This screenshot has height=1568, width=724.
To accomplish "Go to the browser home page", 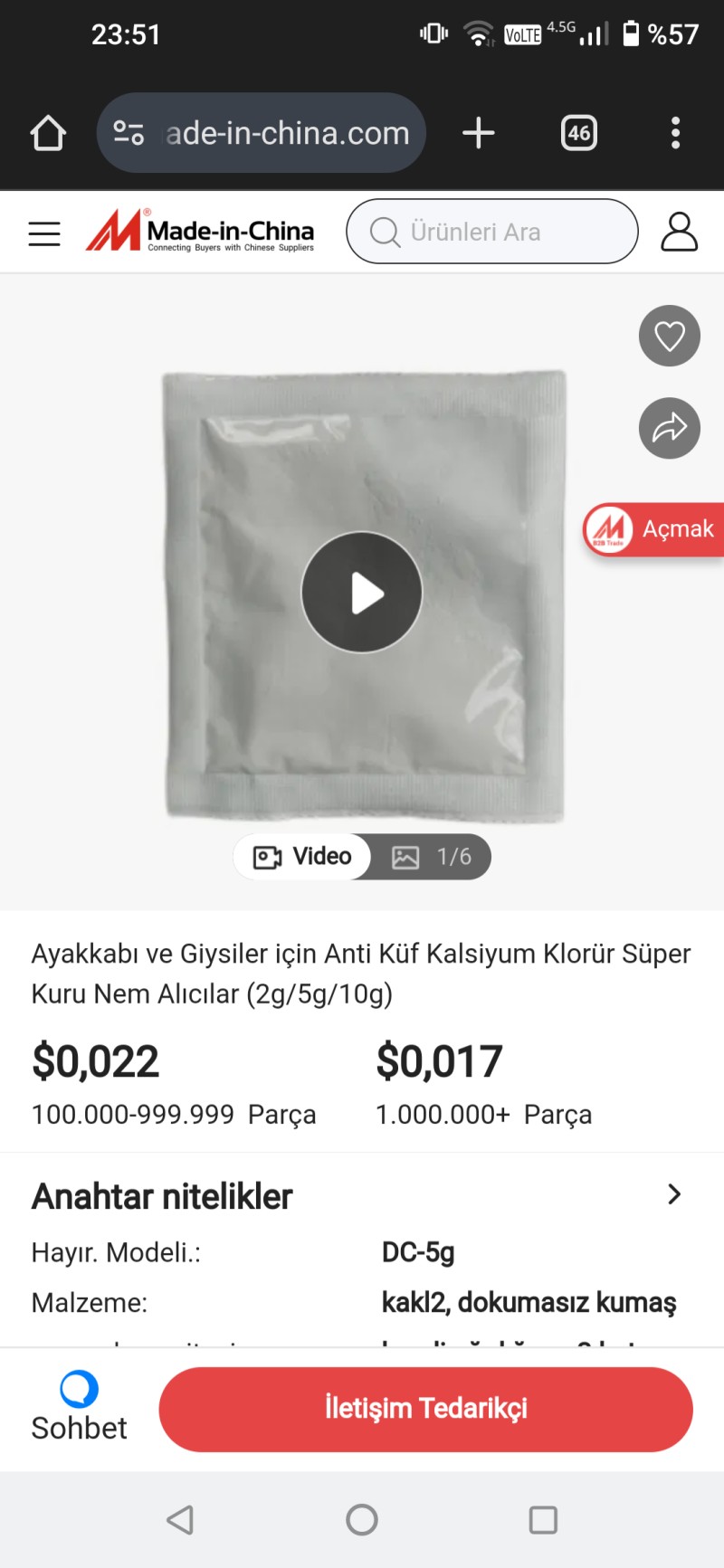I will 48,133.
